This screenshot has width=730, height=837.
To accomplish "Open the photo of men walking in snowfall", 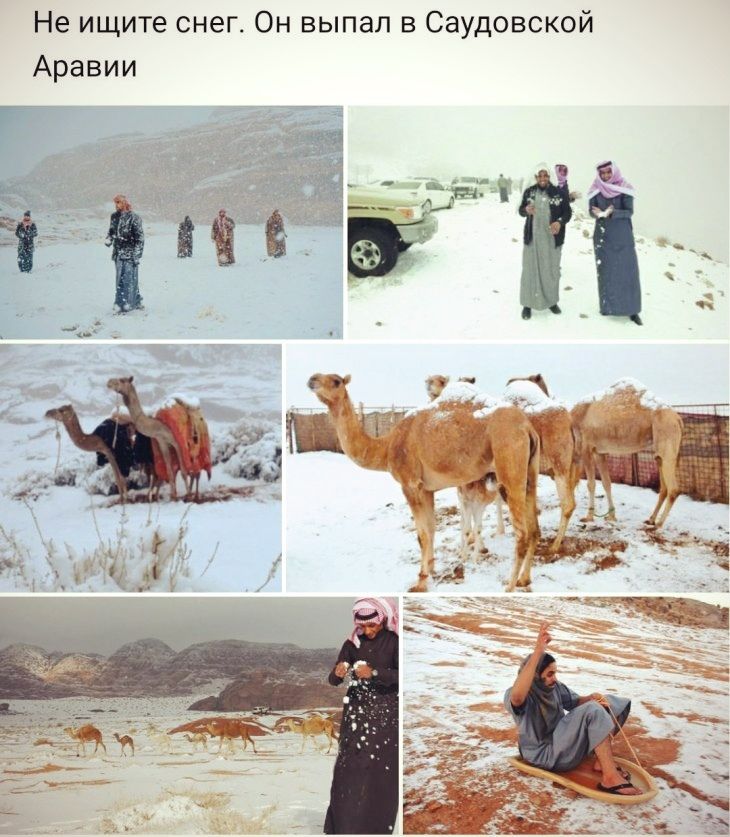I will 171,222.
